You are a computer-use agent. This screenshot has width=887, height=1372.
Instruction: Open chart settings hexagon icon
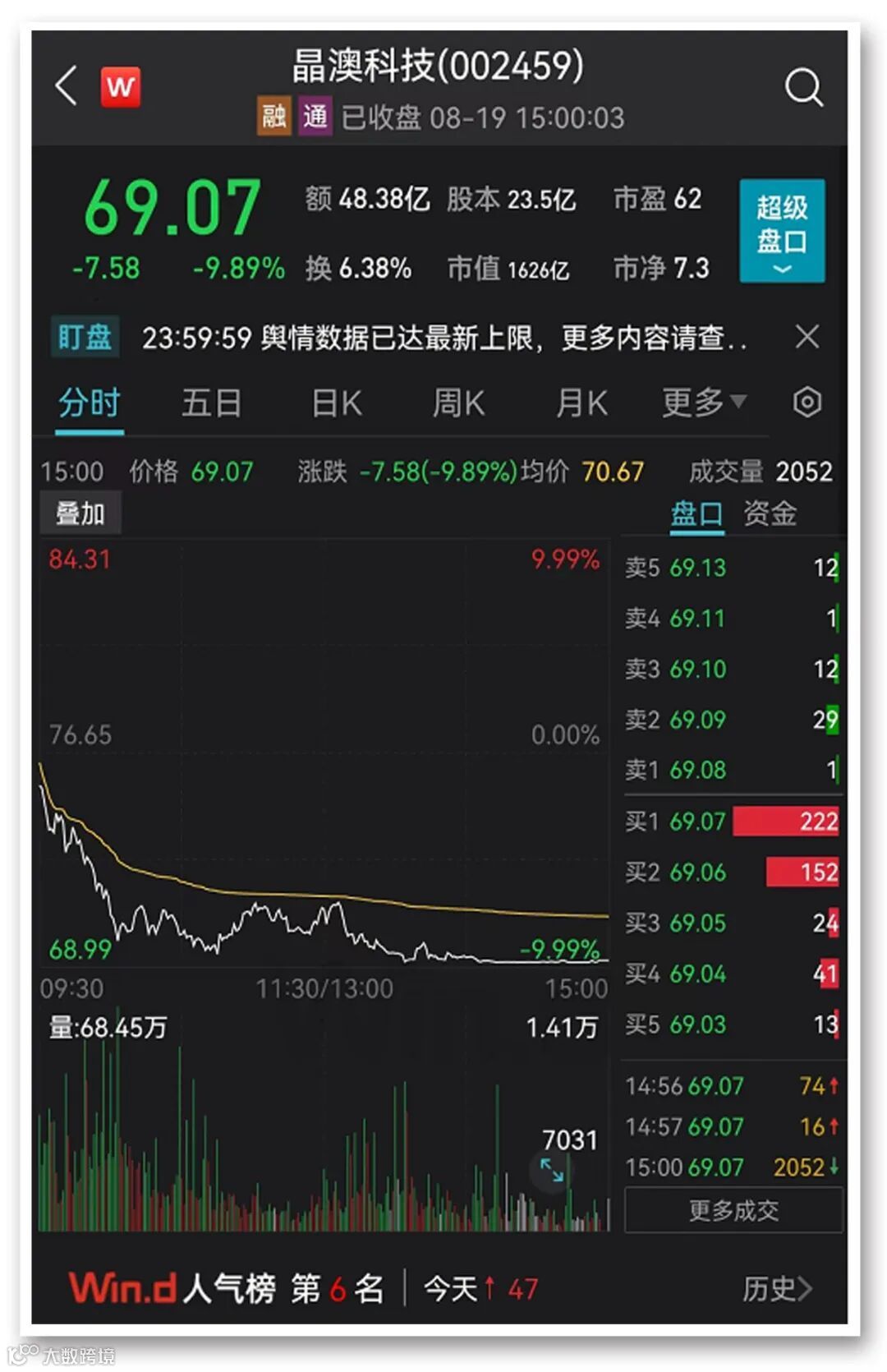tap(807, 403)
